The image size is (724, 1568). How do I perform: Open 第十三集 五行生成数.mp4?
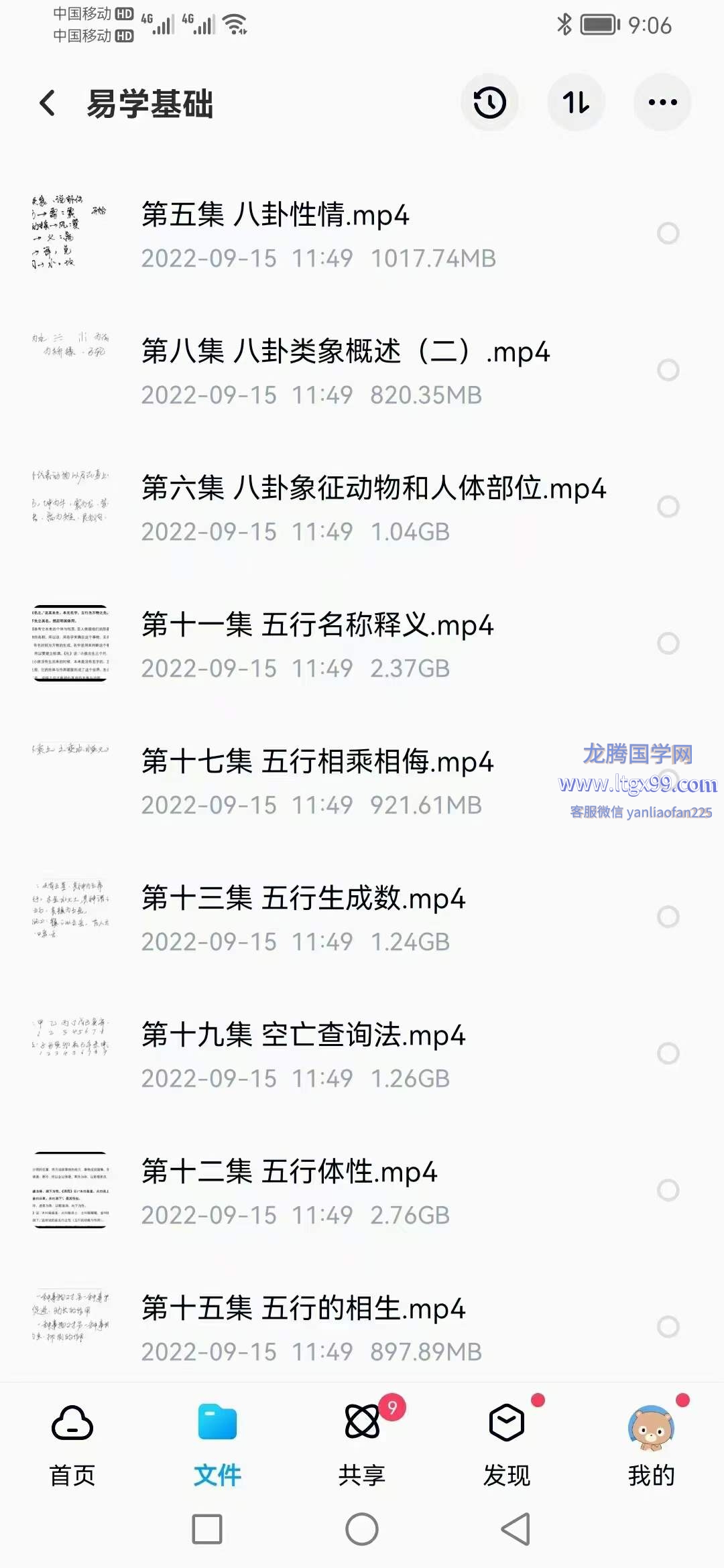click(303, 899)
